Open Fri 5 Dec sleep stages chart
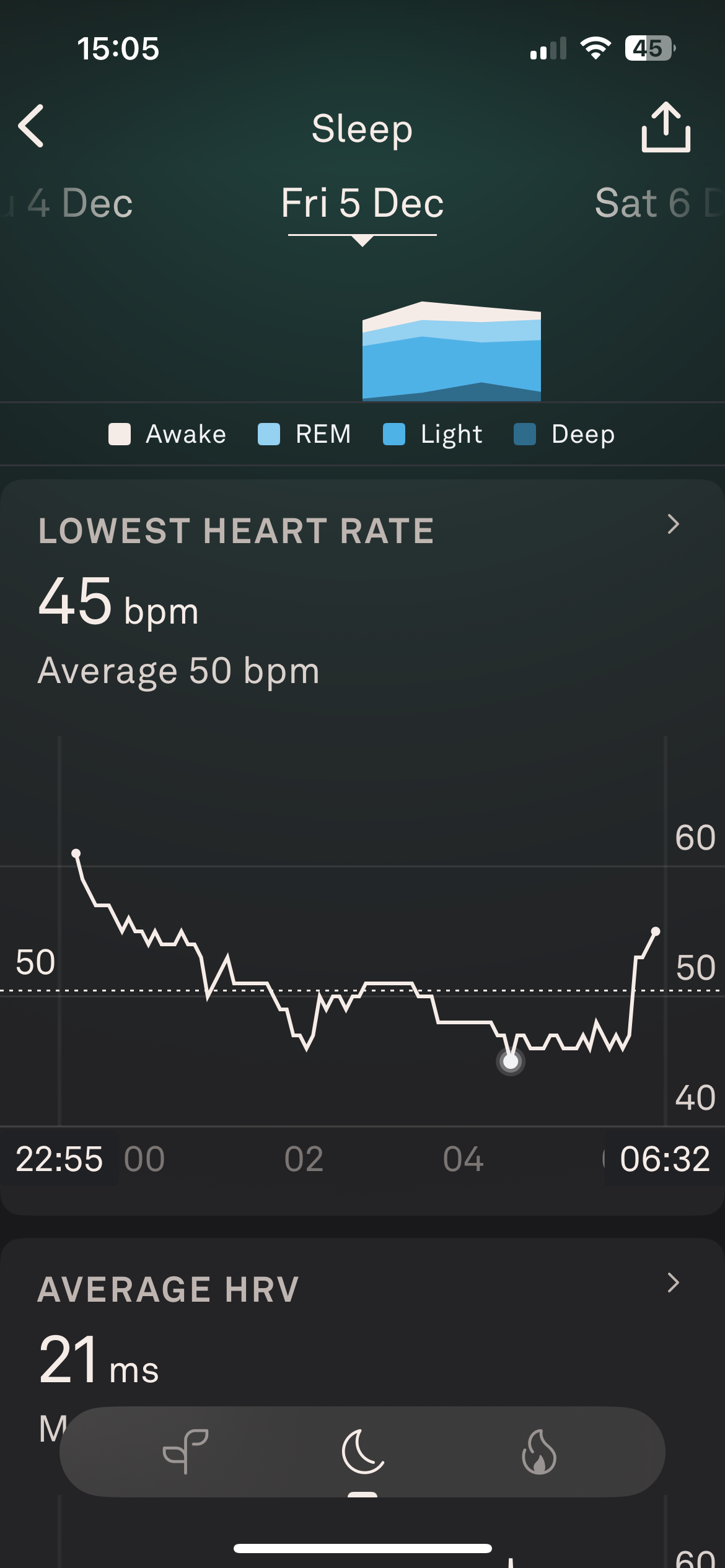The image size is (725, 1568). coord(451,351)
